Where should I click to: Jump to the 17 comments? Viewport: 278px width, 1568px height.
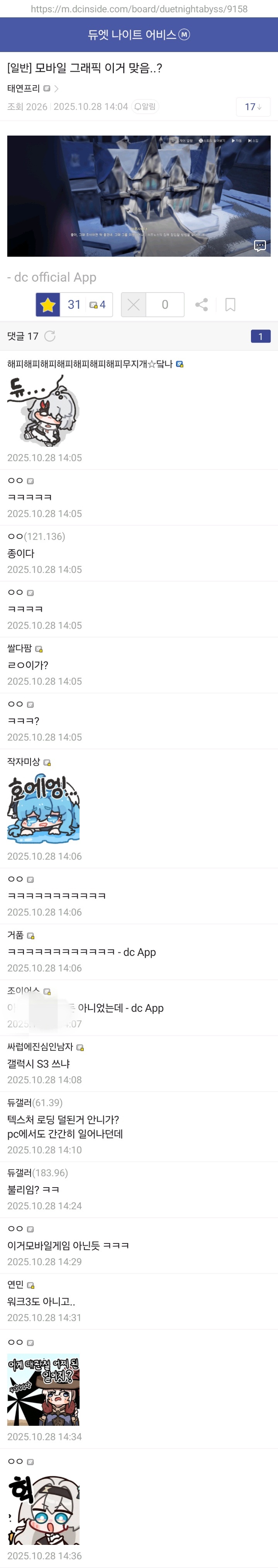pyautogui.click(x=253, y=107)
